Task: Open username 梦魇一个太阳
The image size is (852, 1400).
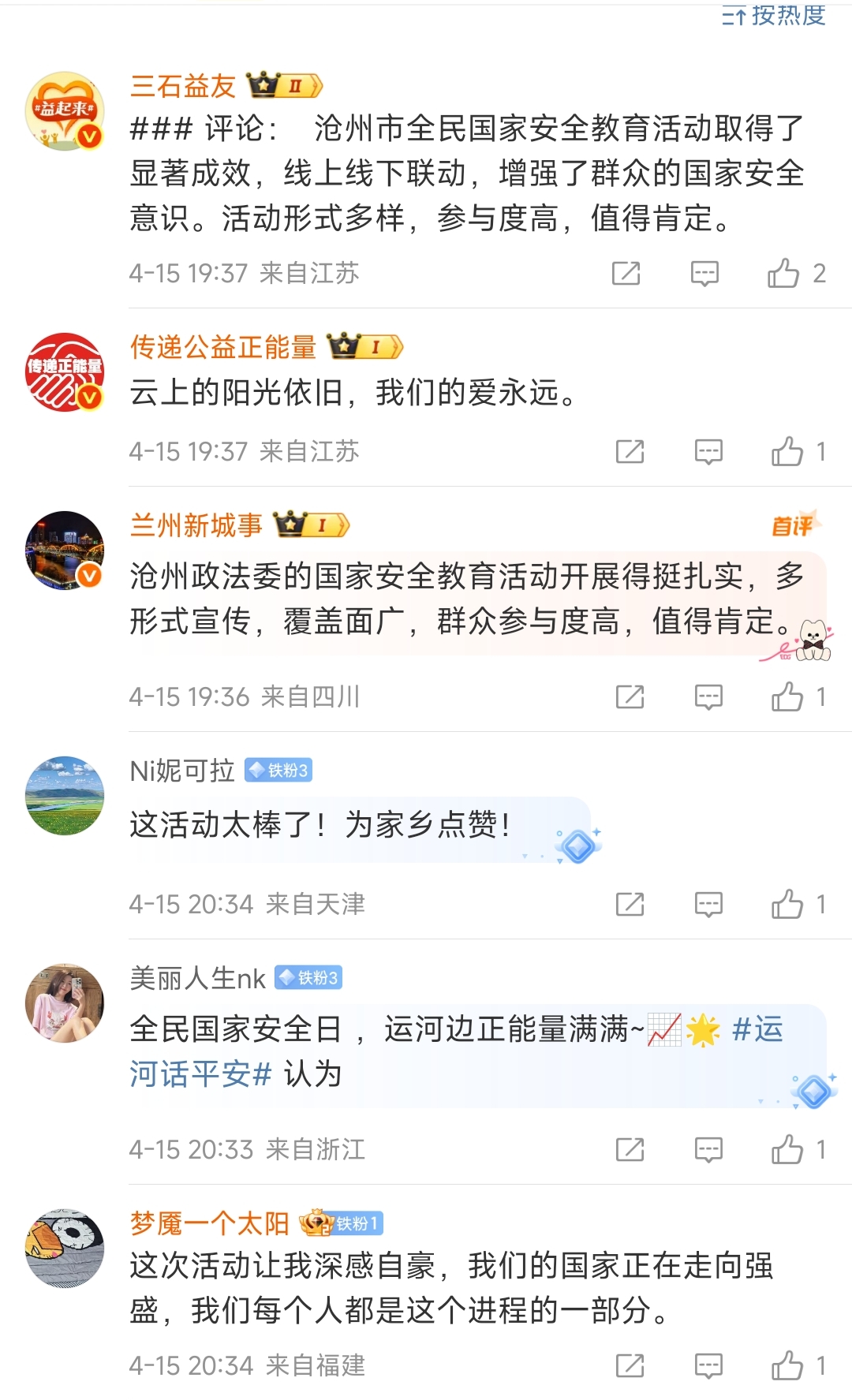Action: [x=210, y=1223]
